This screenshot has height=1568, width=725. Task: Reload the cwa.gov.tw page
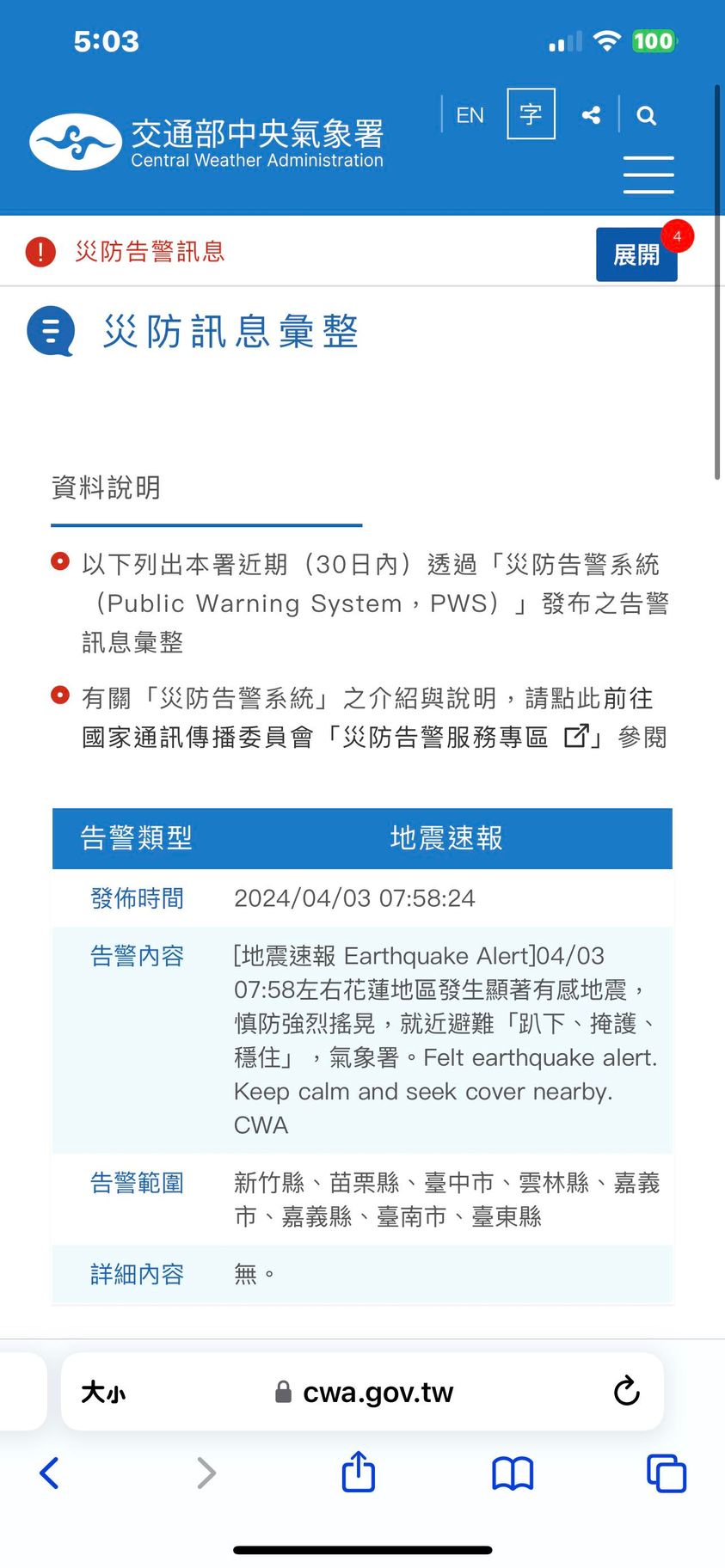(x=626, y=1391)
